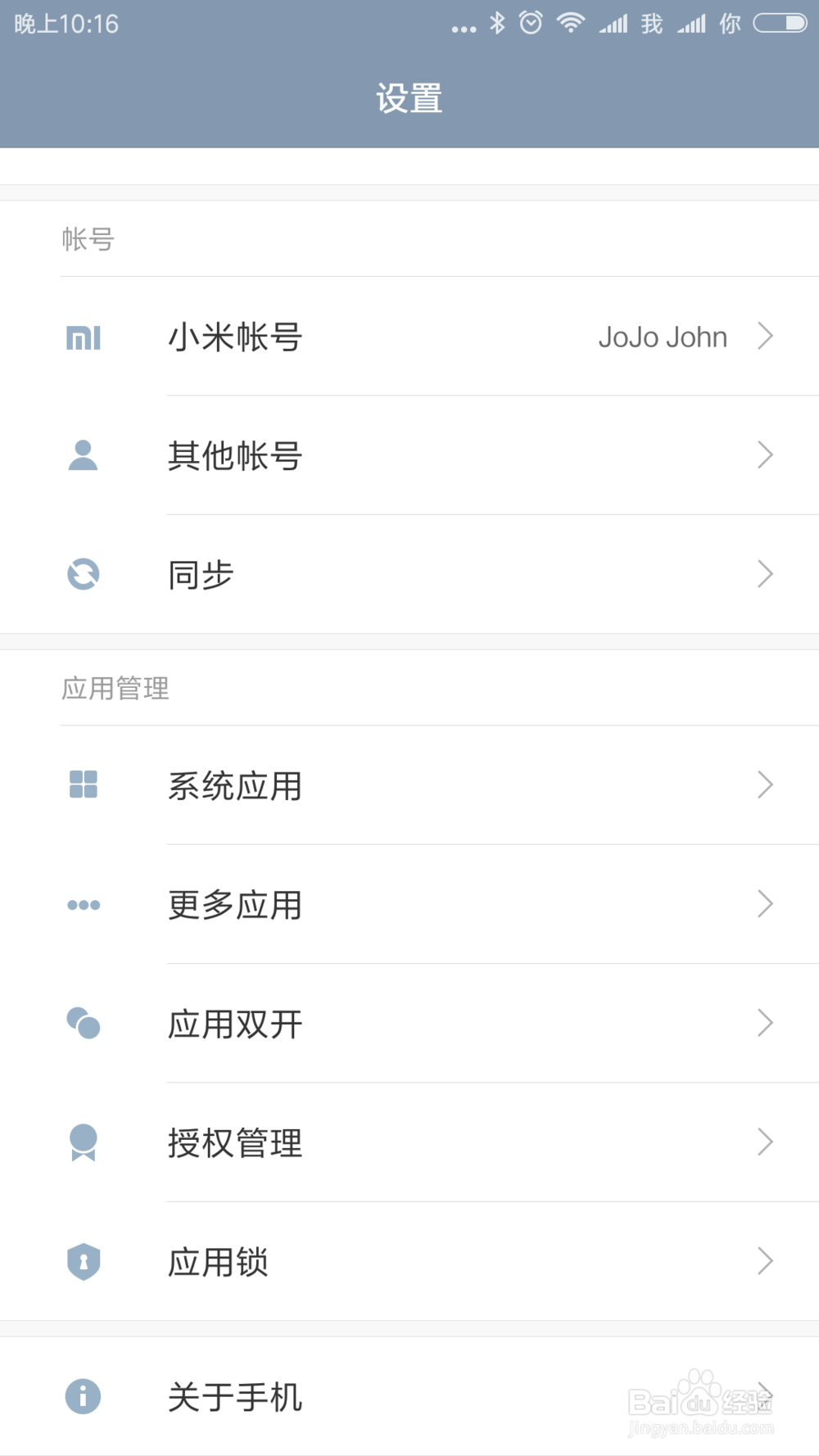Open 关于手机 page
The height and width of the screenshot is (1456, 819).
[409, 1396]
